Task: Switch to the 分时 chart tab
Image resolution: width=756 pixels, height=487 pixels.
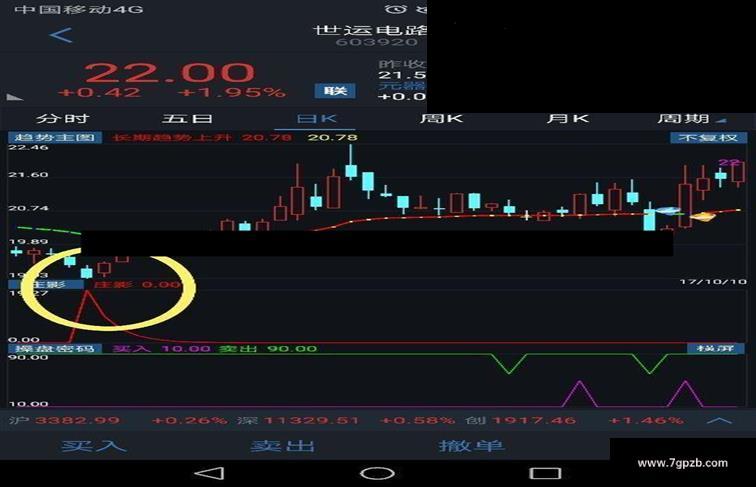Action: [x=56, y=118]
